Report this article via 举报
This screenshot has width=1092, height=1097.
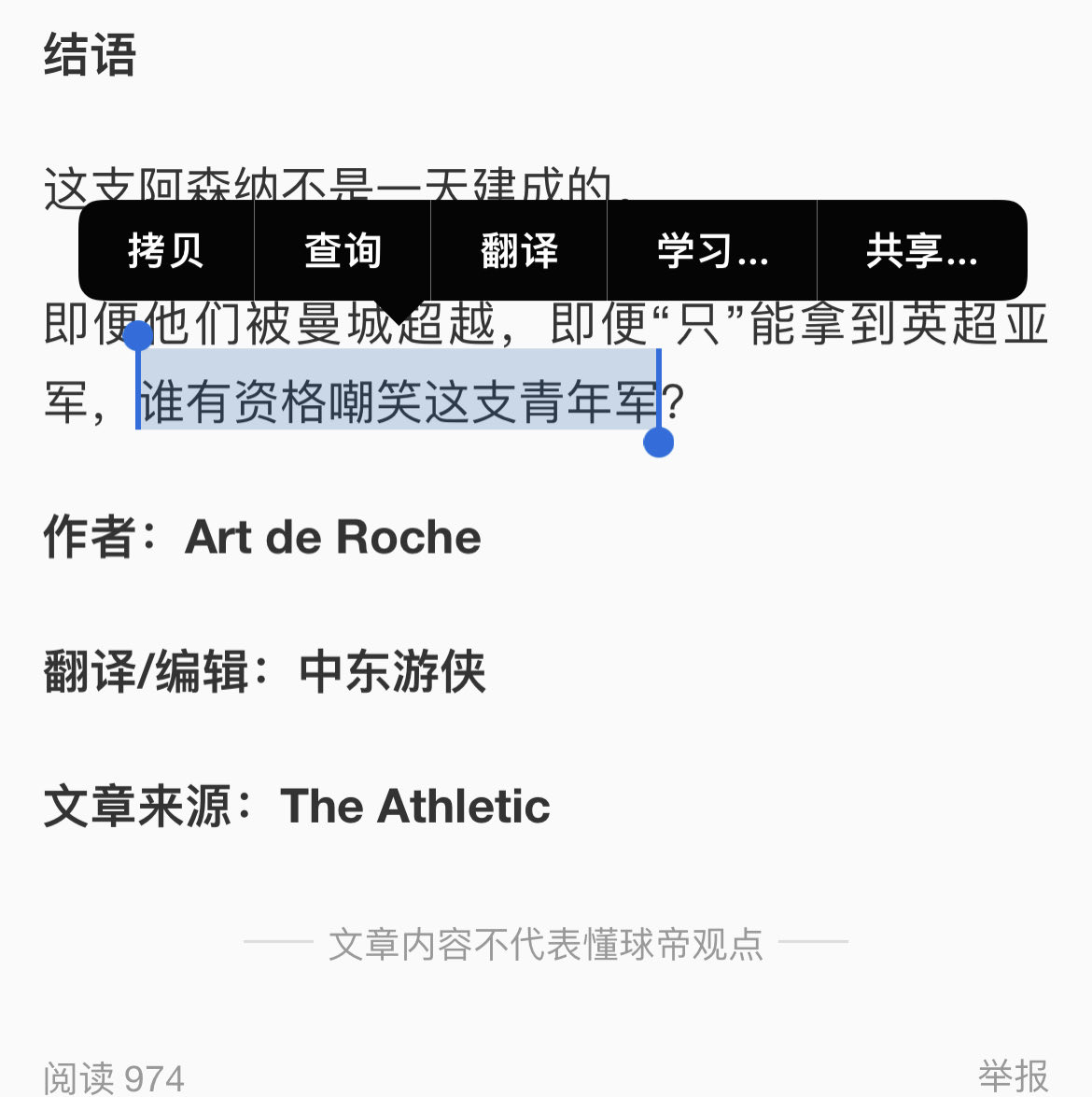click(1013, 1076)
